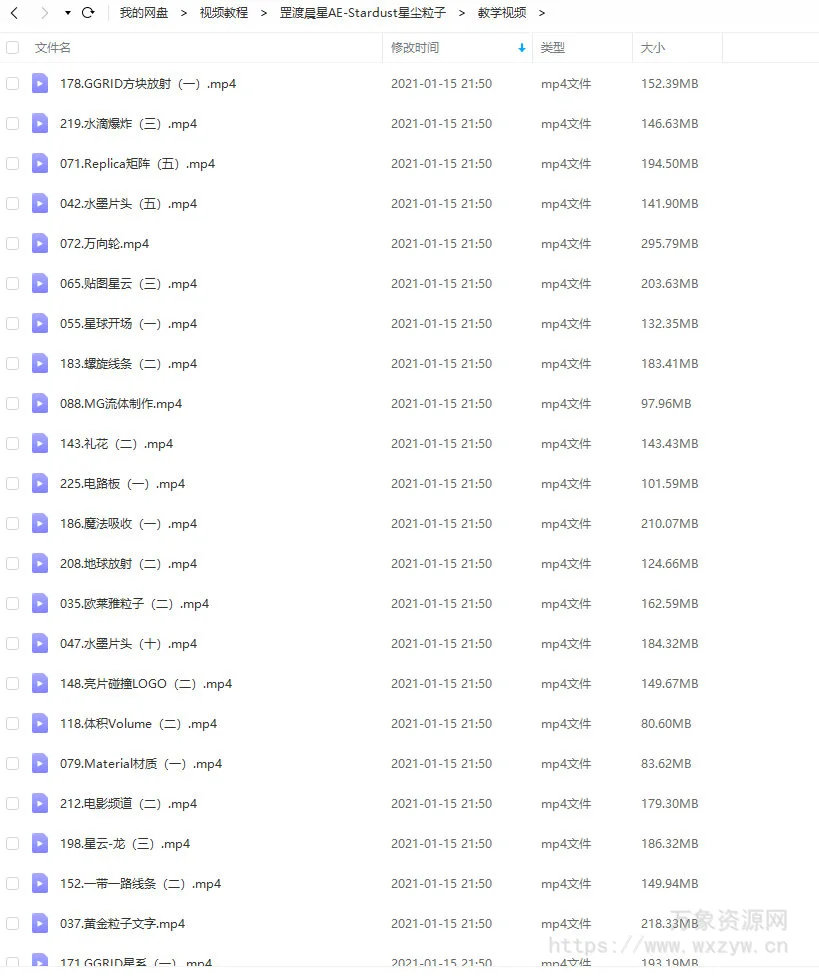The width and height of the screenshot is (819, 980).
Task: Sort the list by 类型 column
Action: pos(553,48)
